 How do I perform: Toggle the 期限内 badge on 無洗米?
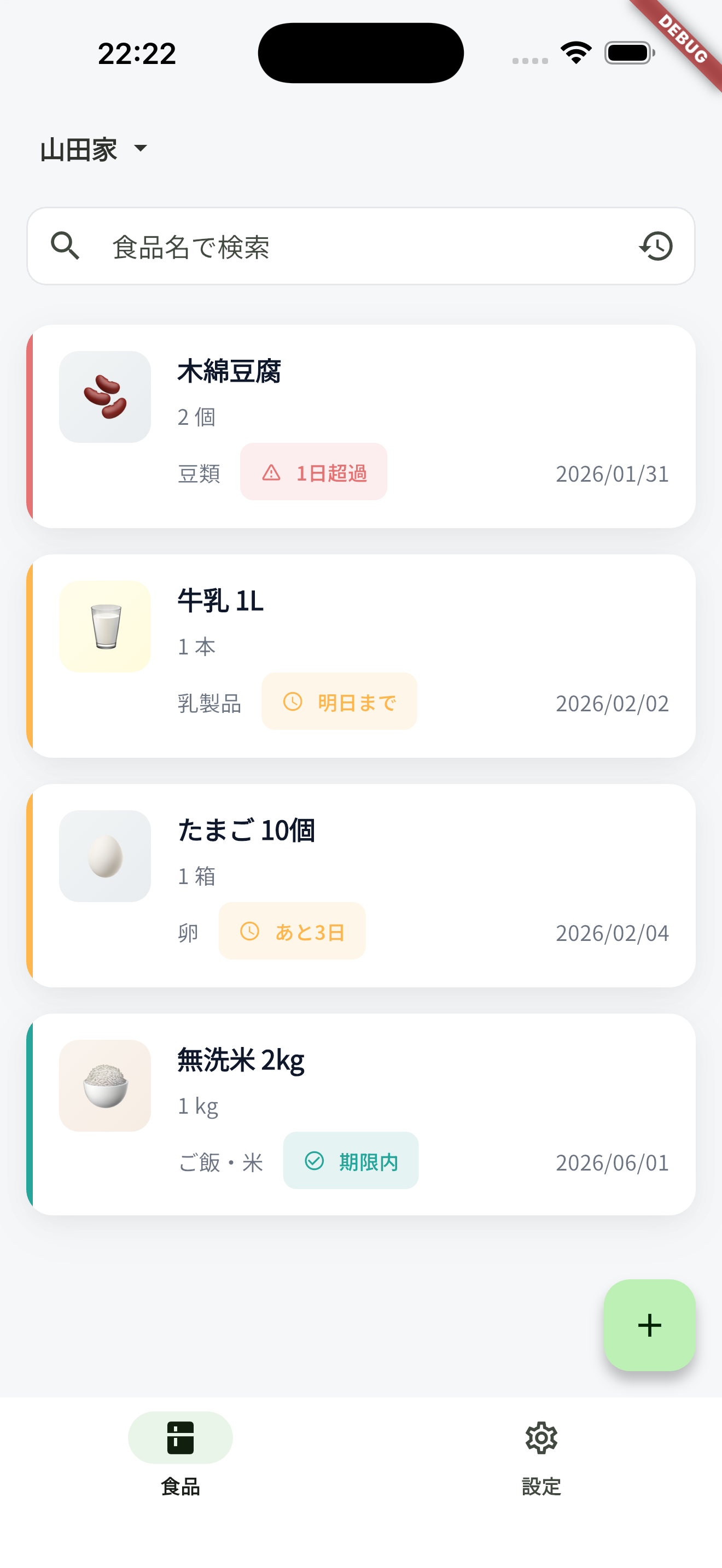(350, 1160)
